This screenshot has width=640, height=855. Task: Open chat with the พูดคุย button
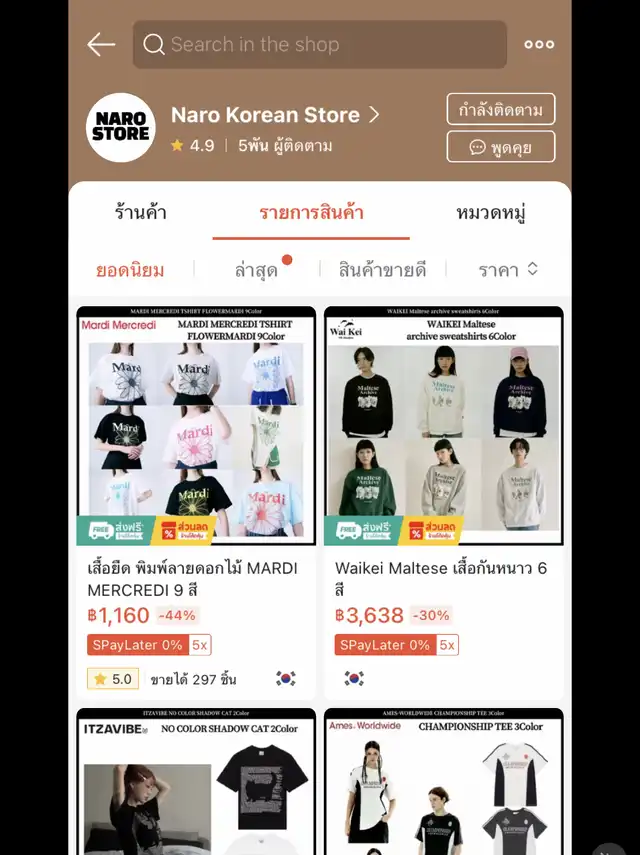point(500,147)
